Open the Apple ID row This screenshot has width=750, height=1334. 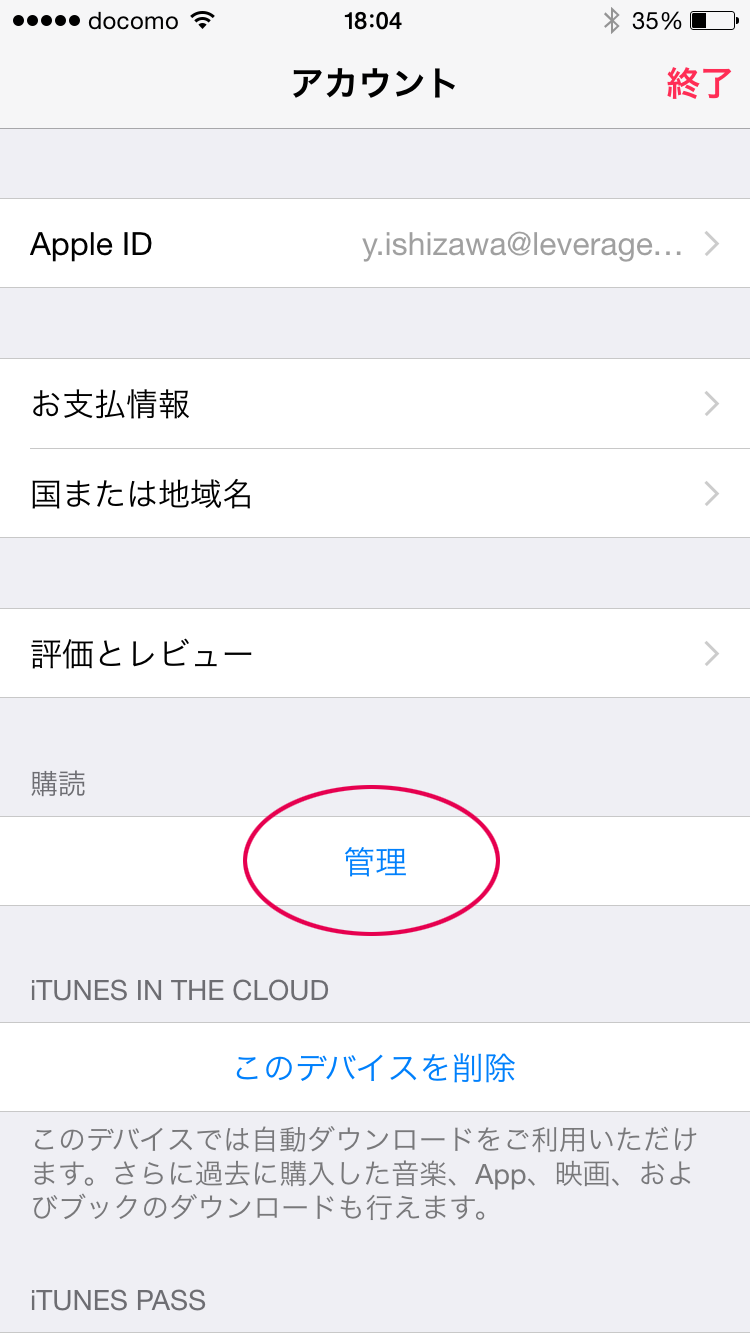375,244
